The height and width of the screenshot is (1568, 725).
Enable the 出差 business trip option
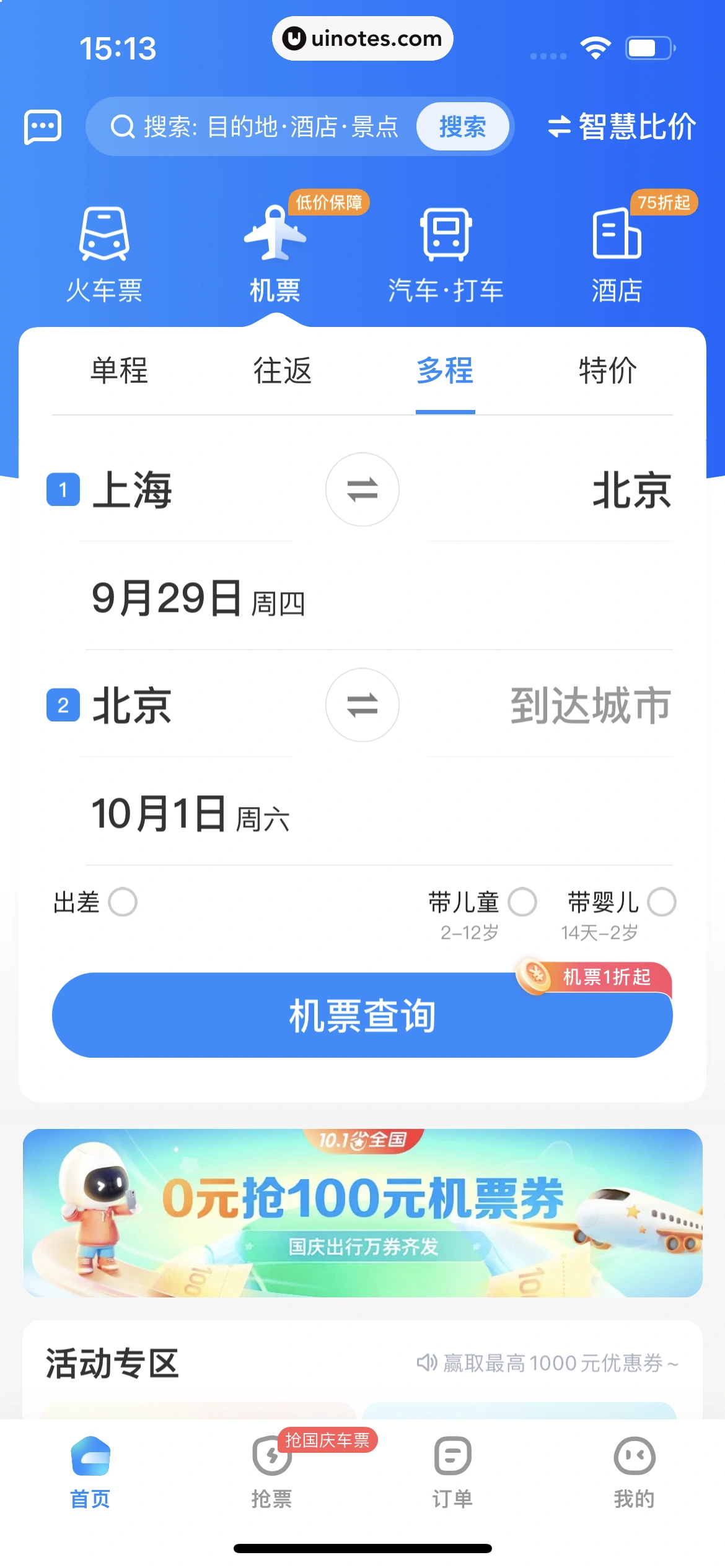[123, 902]
